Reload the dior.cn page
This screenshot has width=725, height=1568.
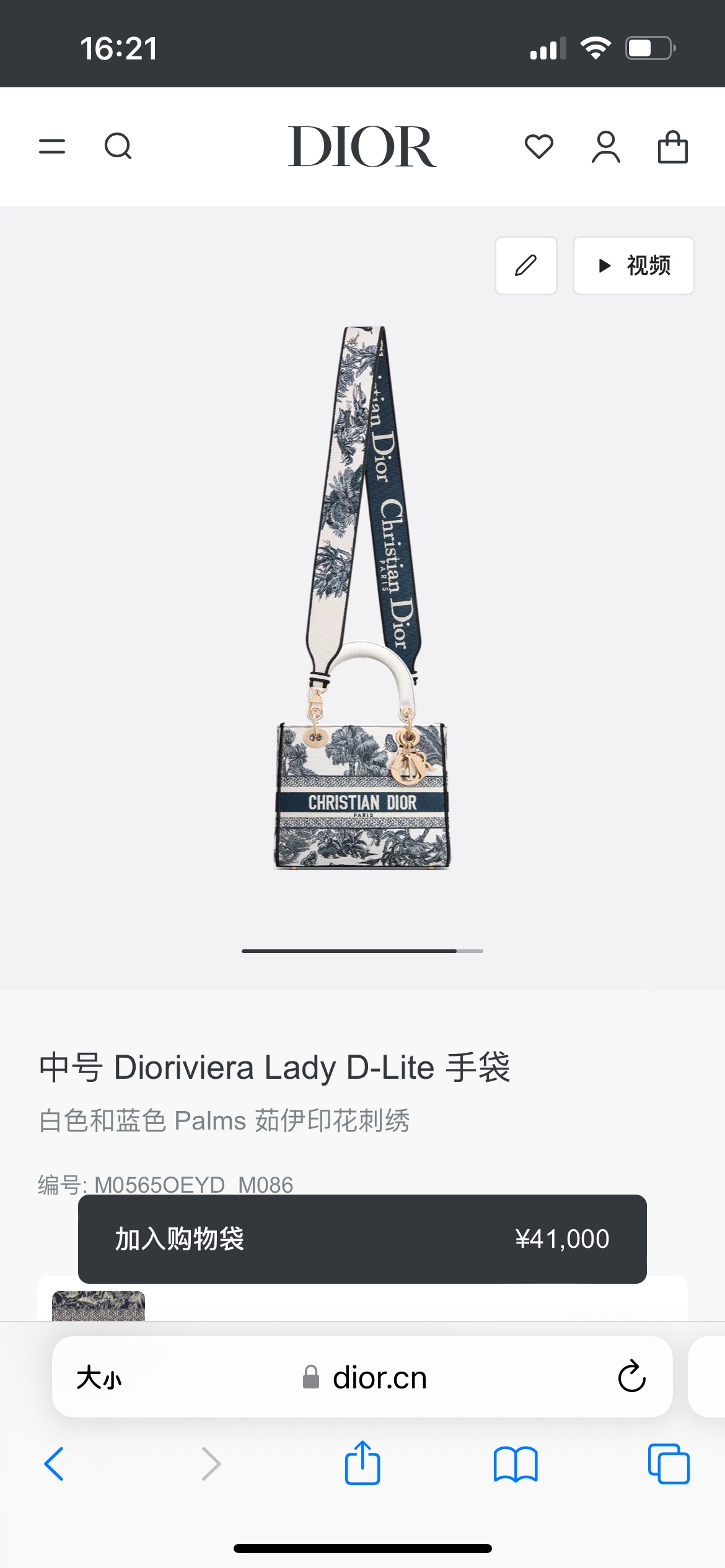click(x=631, y=1377)
